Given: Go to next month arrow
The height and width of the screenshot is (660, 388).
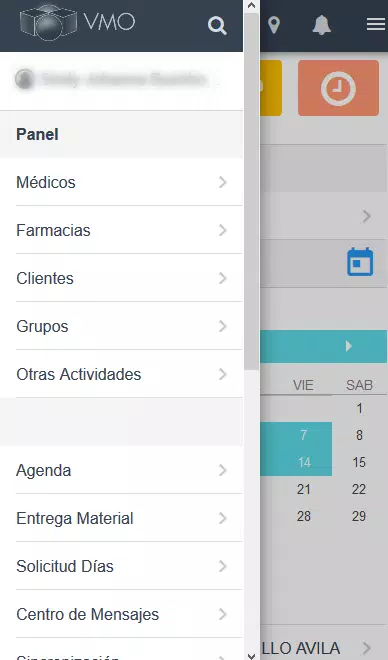Looking at the screenshot, I should pyautogui.click(x=348, y=346).
